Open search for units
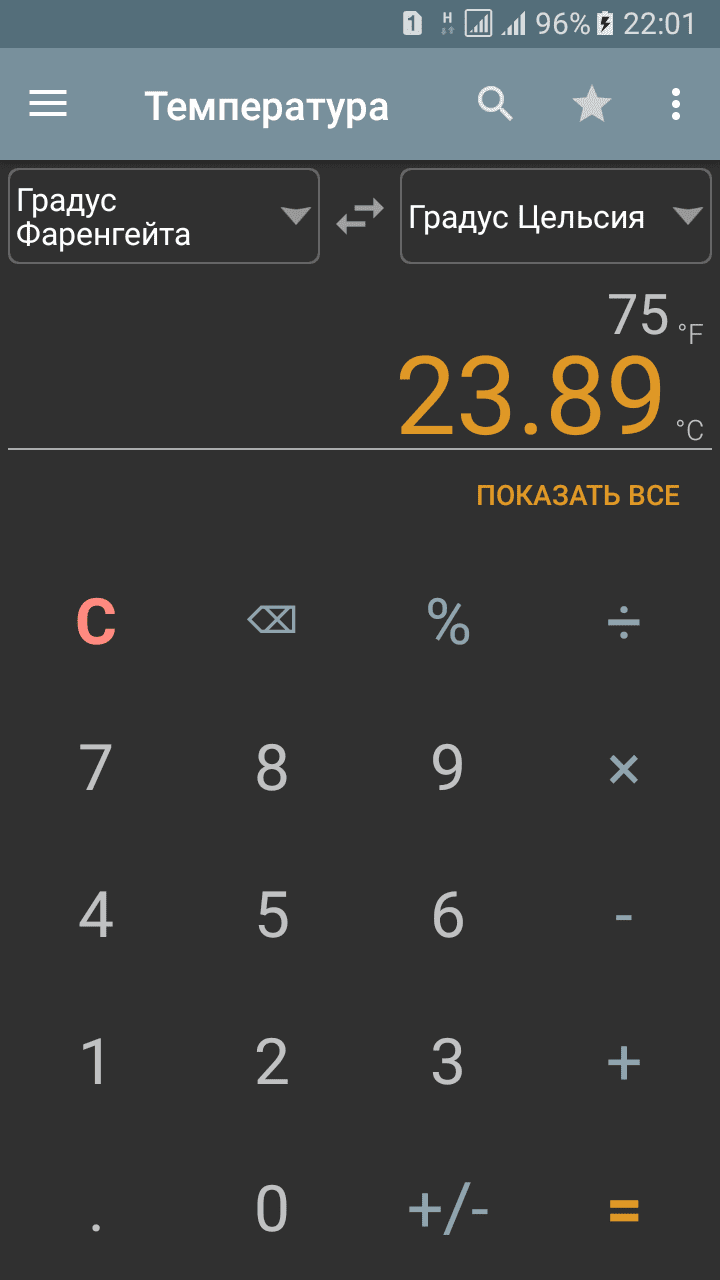 (495, 104)
